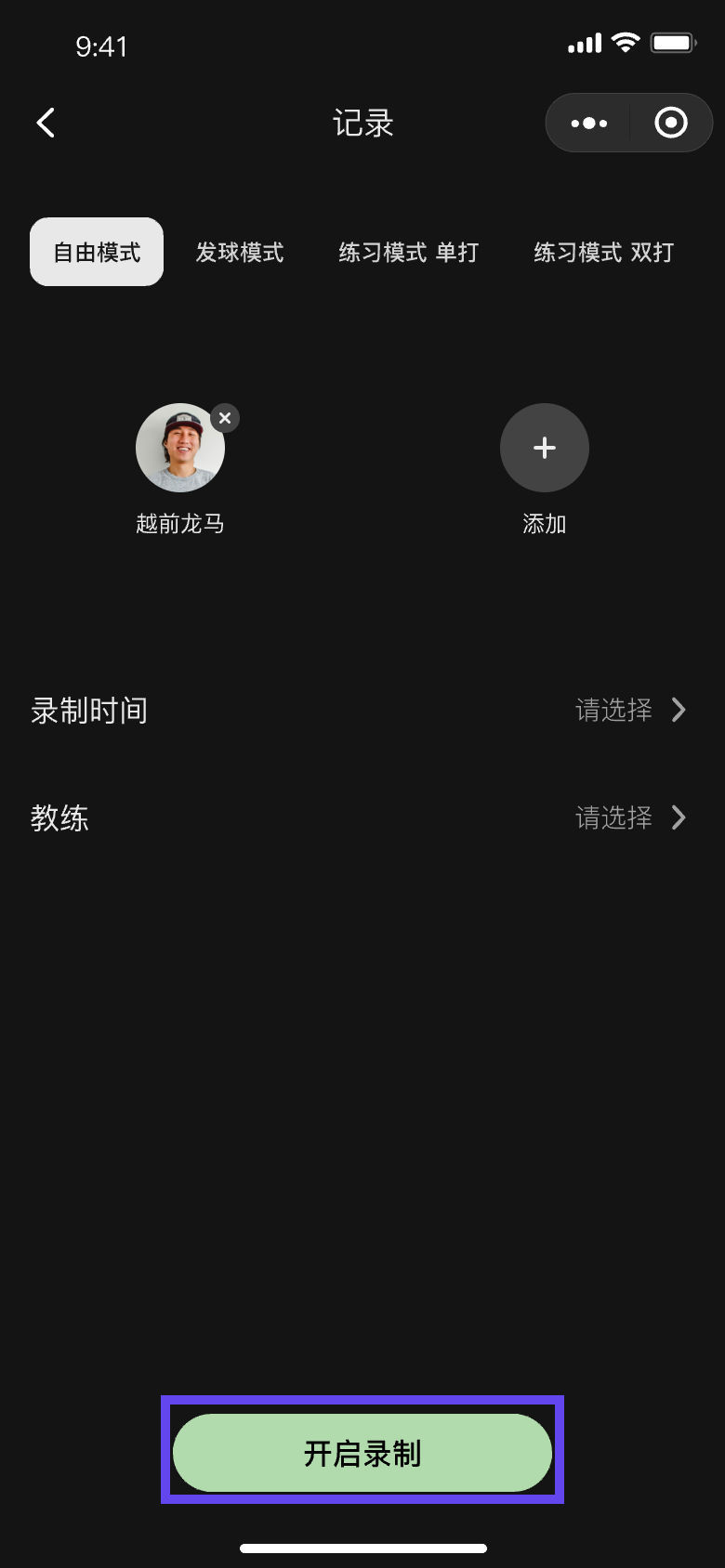This screenshot has width=725, height=1568.
Task: Remove player 越前龙马 with the X badge
Action: [225, 418]
